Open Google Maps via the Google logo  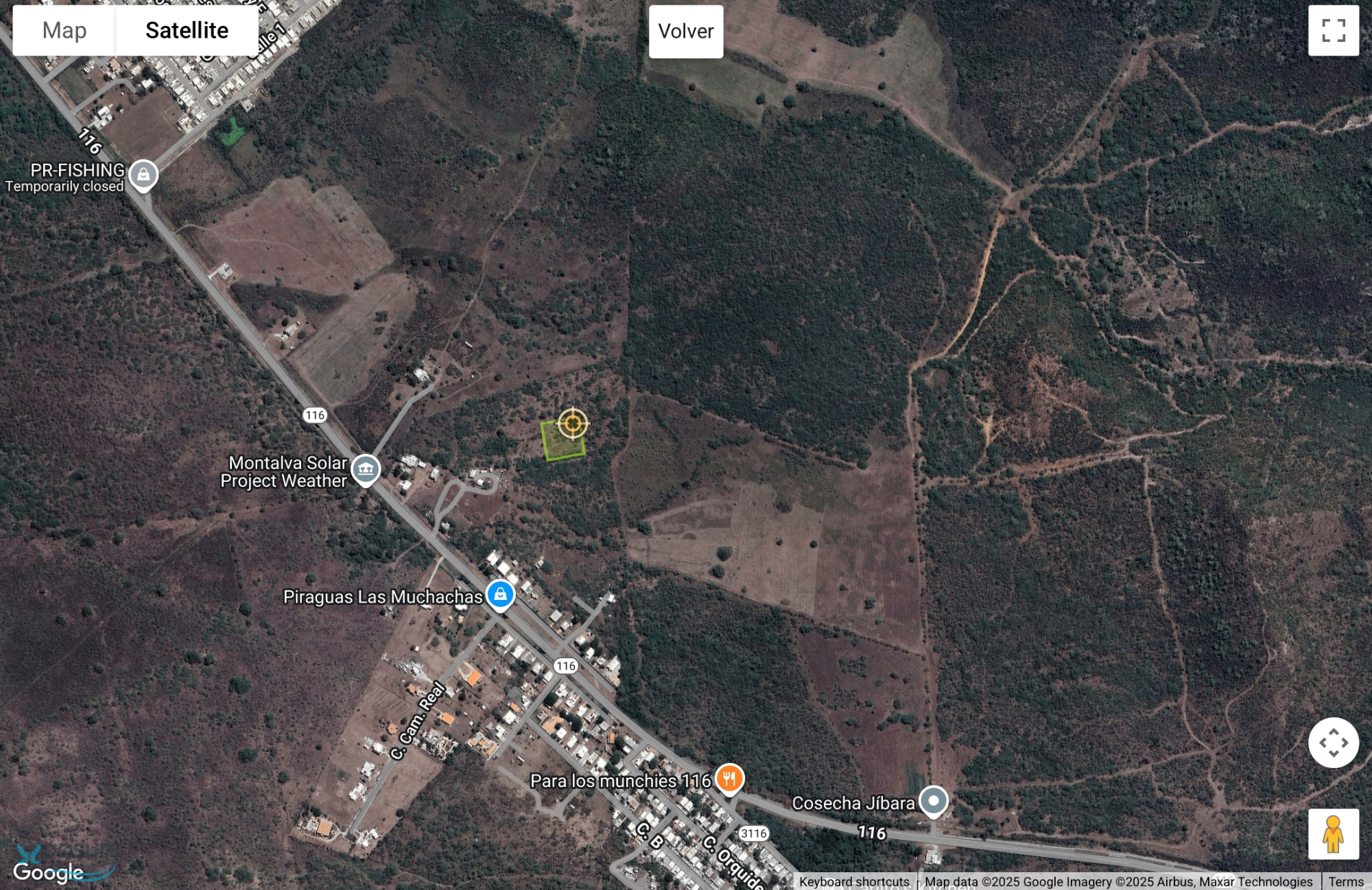(x=48, y=872)
